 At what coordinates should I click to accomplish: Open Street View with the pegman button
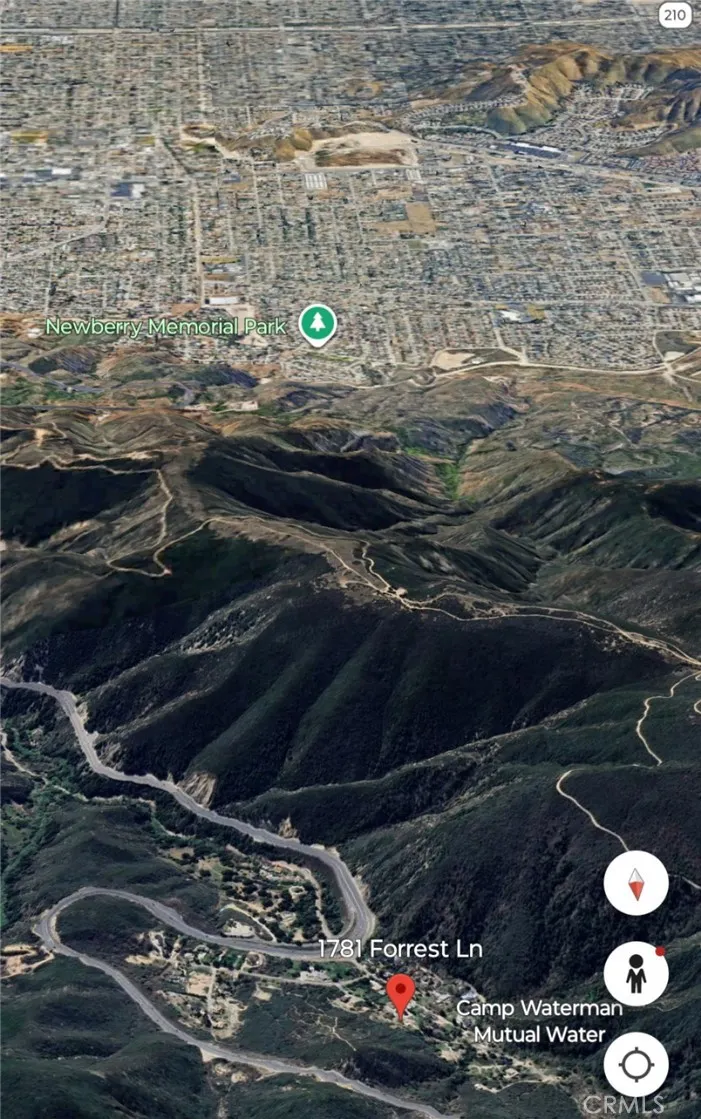[636, 973]
